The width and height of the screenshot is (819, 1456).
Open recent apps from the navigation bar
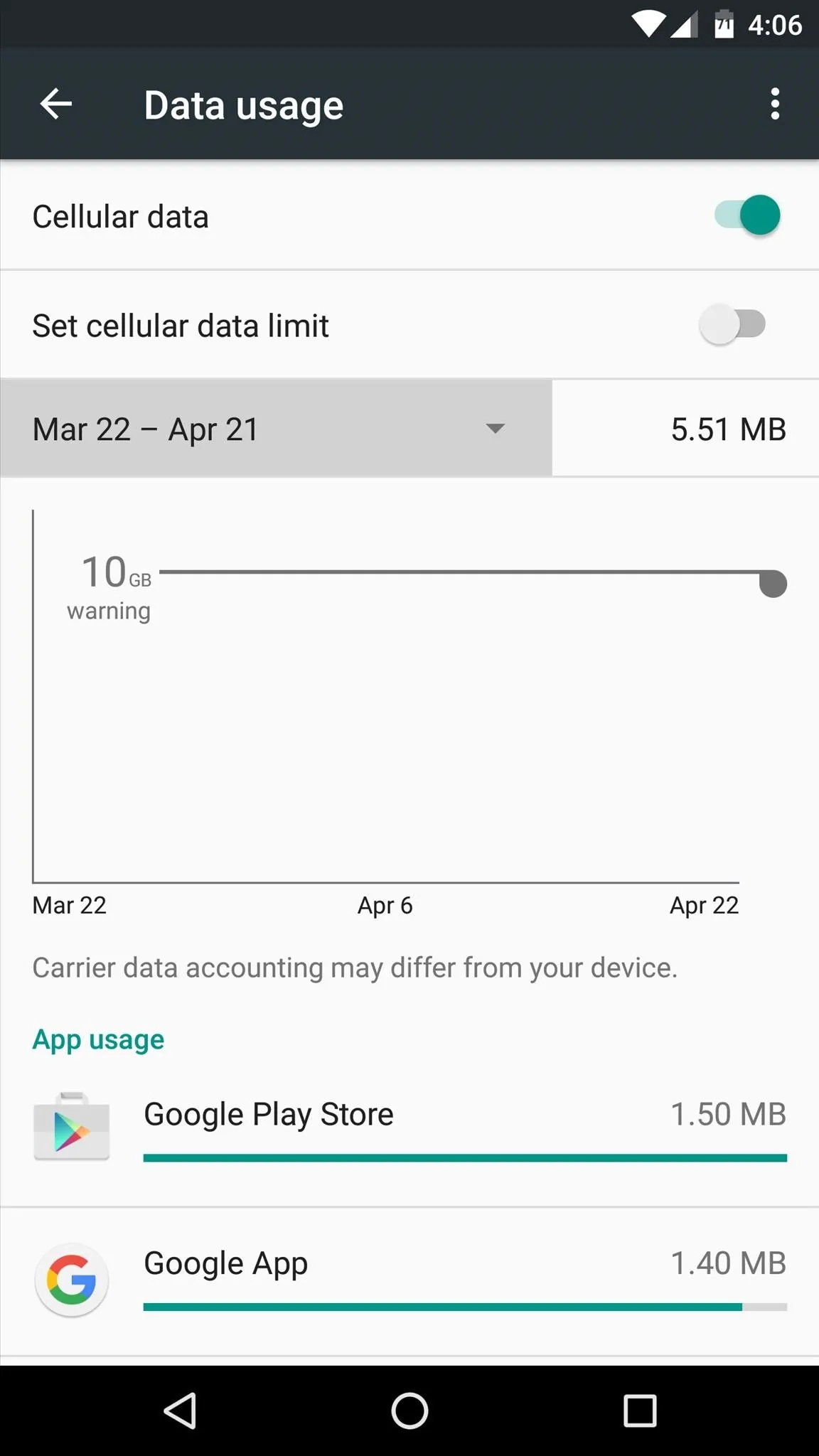[640, 1410]
